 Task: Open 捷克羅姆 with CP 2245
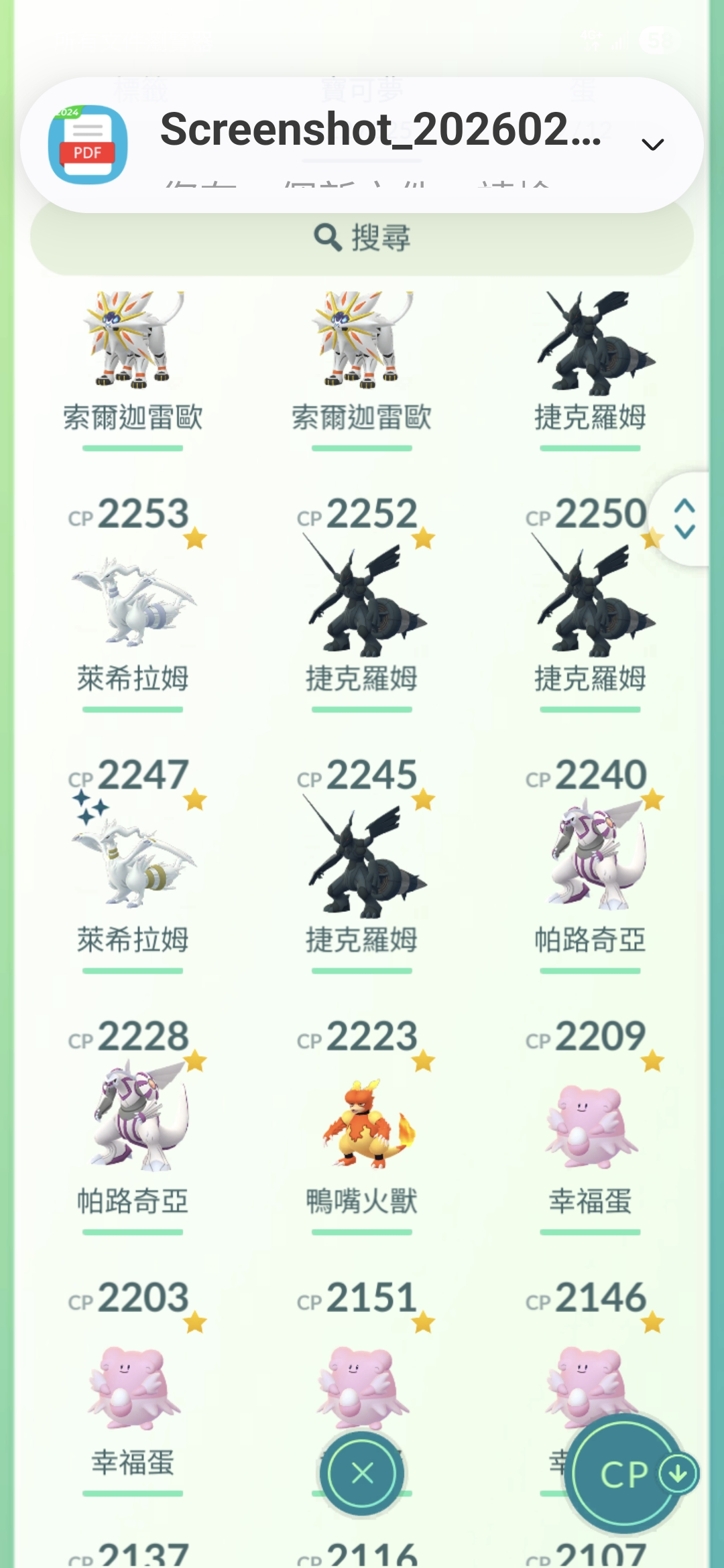click(362, 861)
